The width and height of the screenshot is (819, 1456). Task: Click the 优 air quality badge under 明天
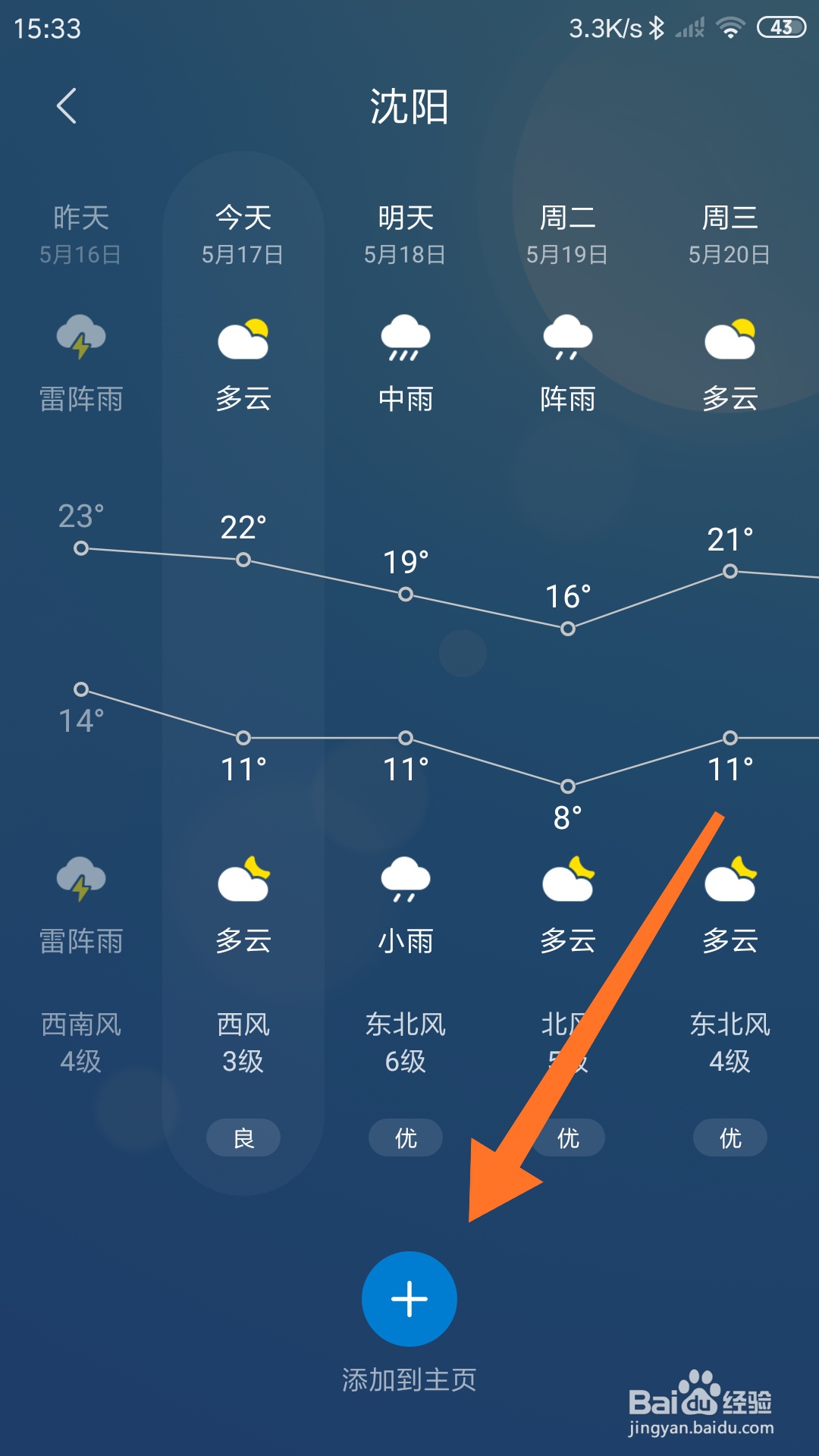point(406,1137)
